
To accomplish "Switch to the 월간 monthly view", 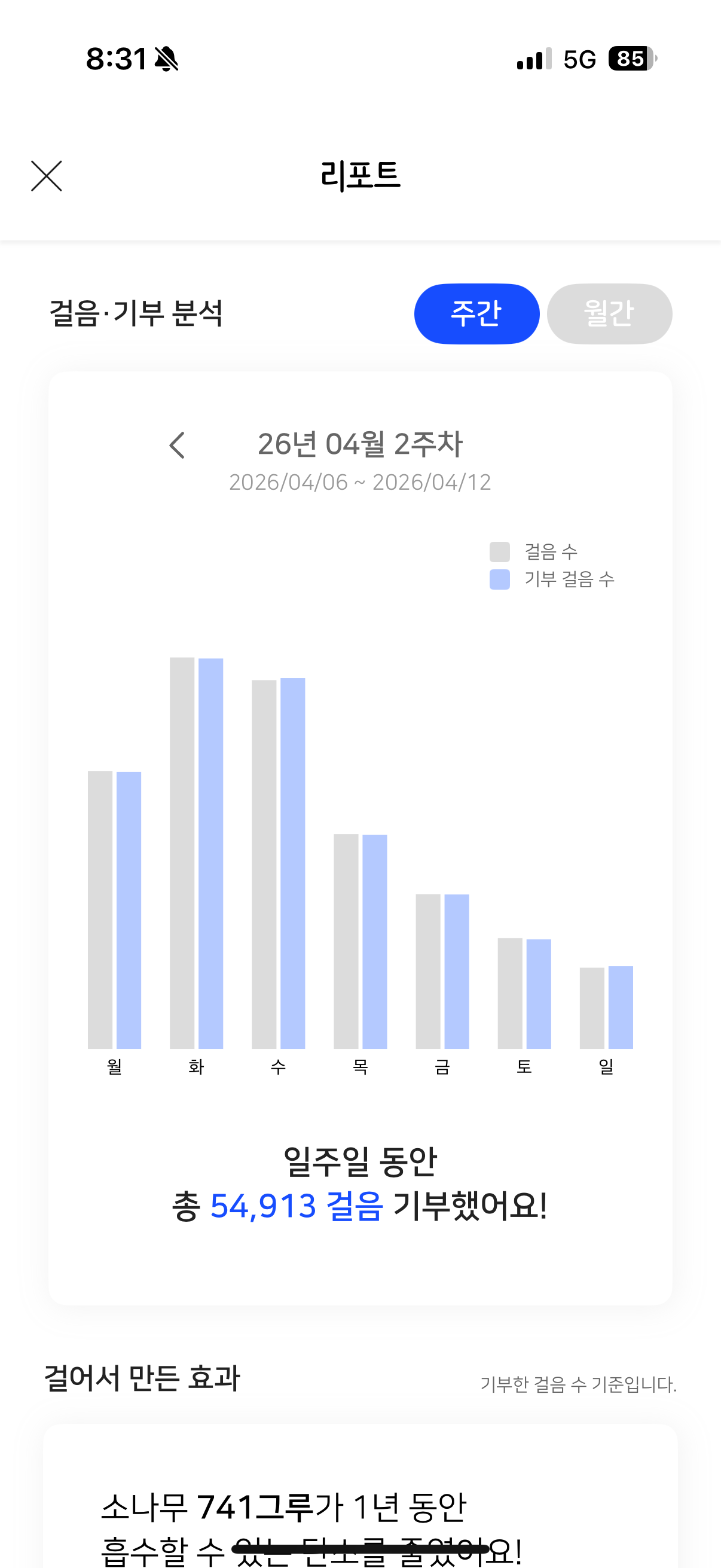I will click(609, 313).
